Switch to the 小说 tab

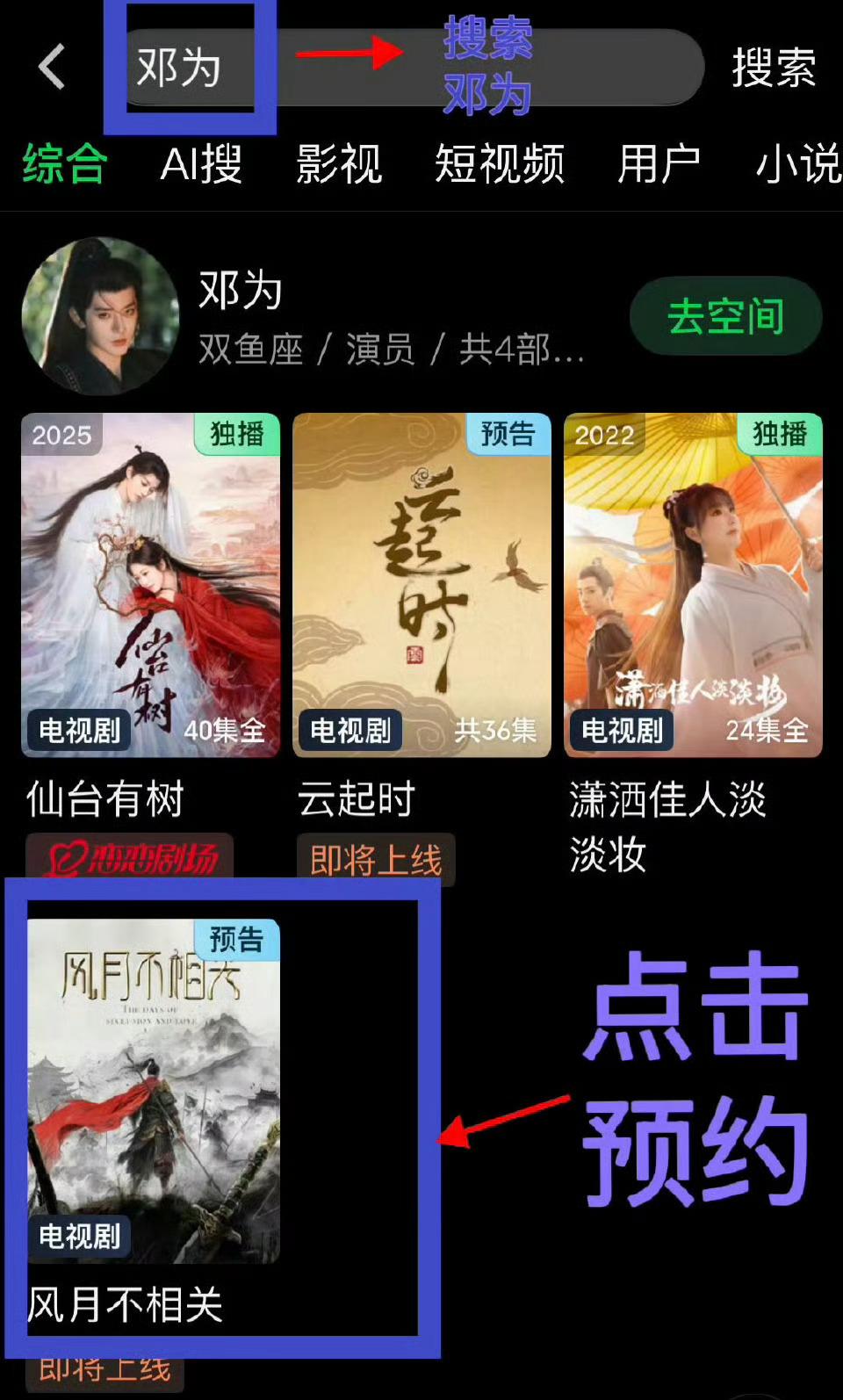tap(797, 164)
